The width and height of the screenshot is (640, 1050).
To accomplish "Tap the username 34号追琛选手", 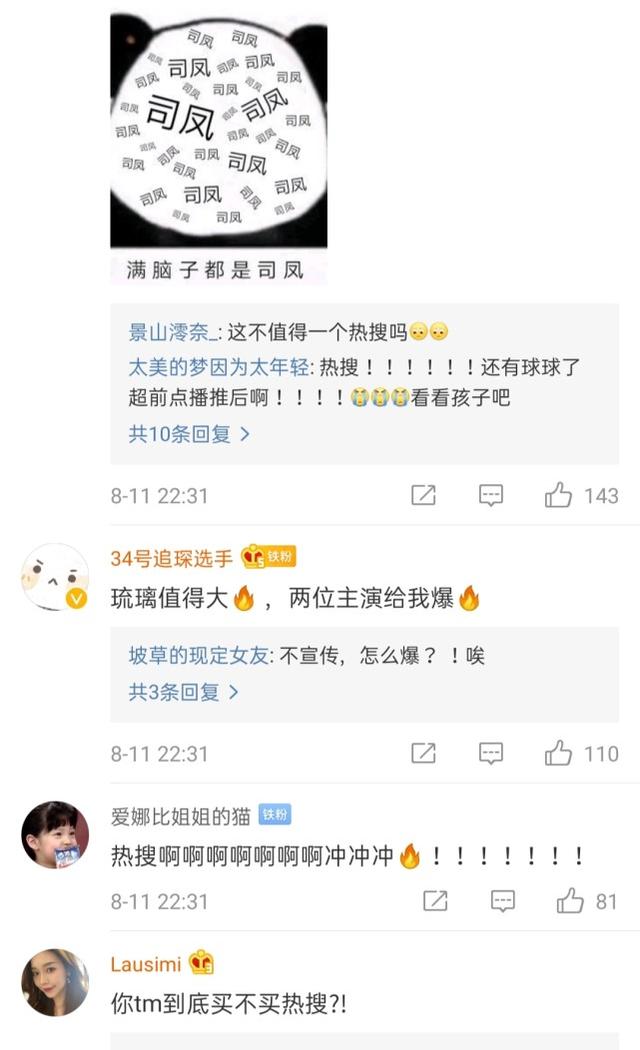I will 171,557.
